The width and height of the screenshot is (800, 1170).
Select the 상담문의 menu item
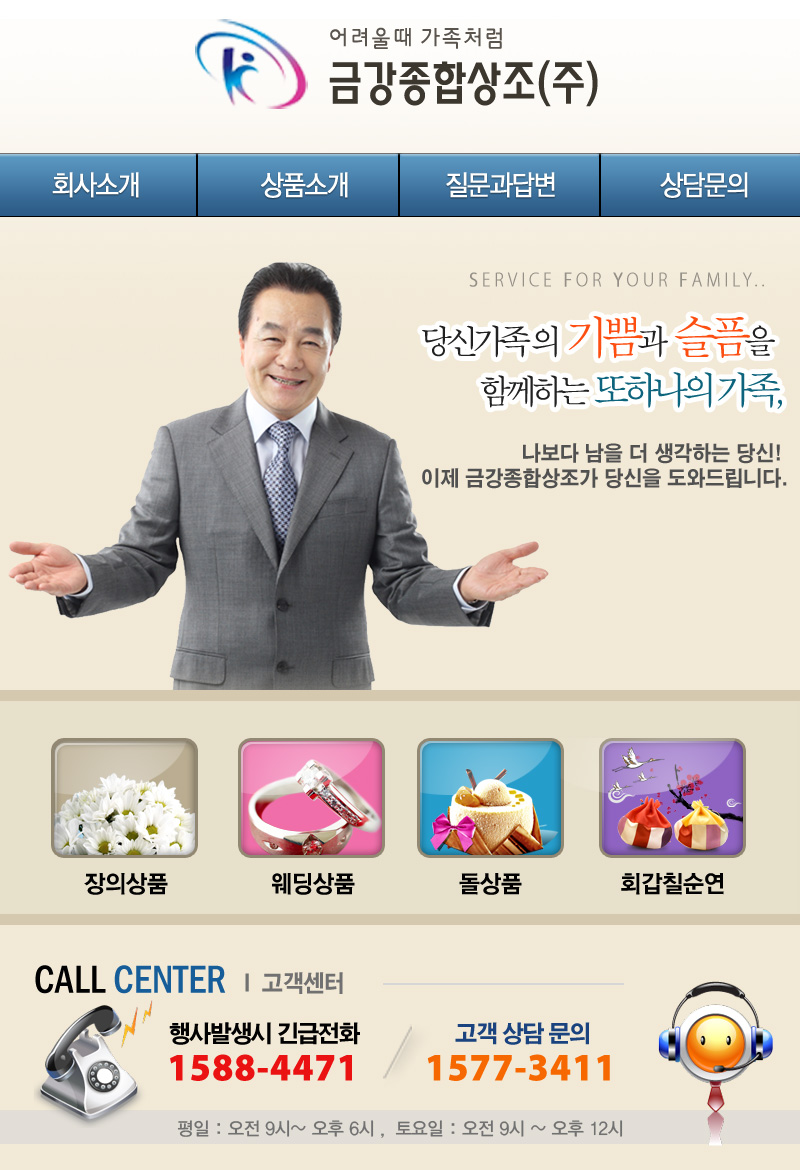pos(704,185)
